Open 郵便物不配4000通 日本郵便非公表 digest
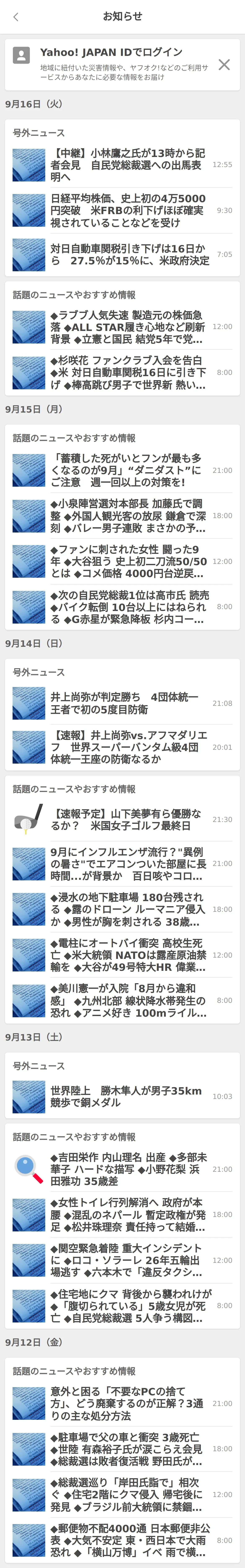 (128, 1540)
